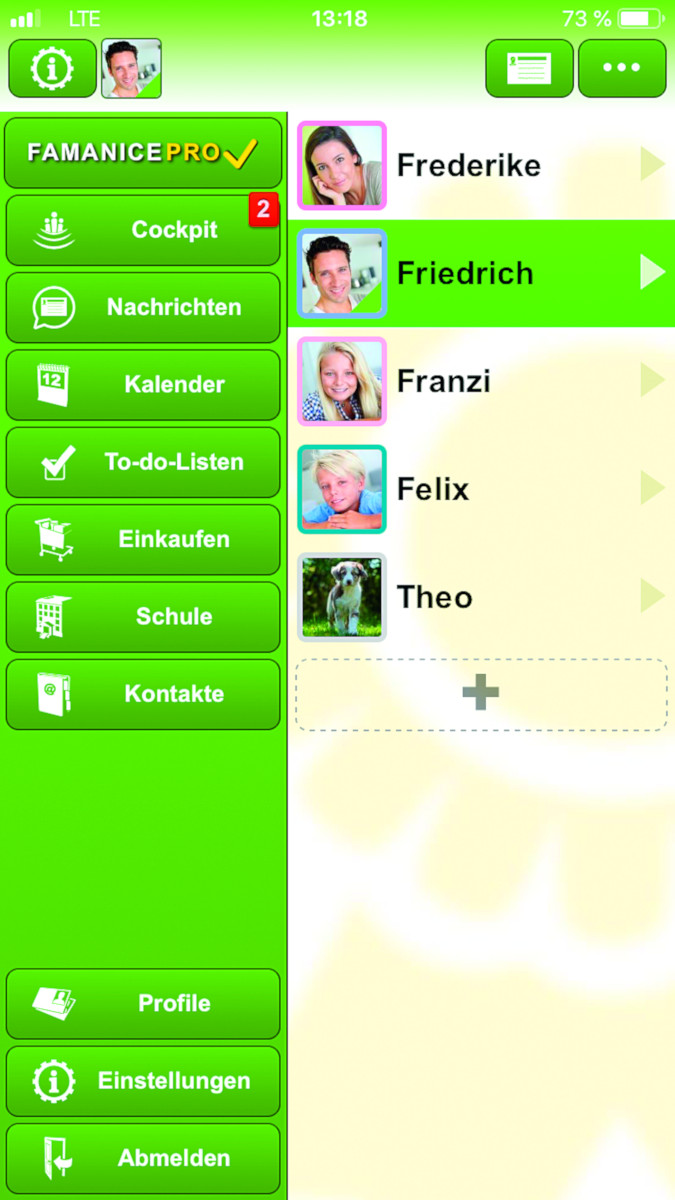Open the three-dots overflow menu
This screenshot has width=675, height=1200.
click(x=621, y=68)
